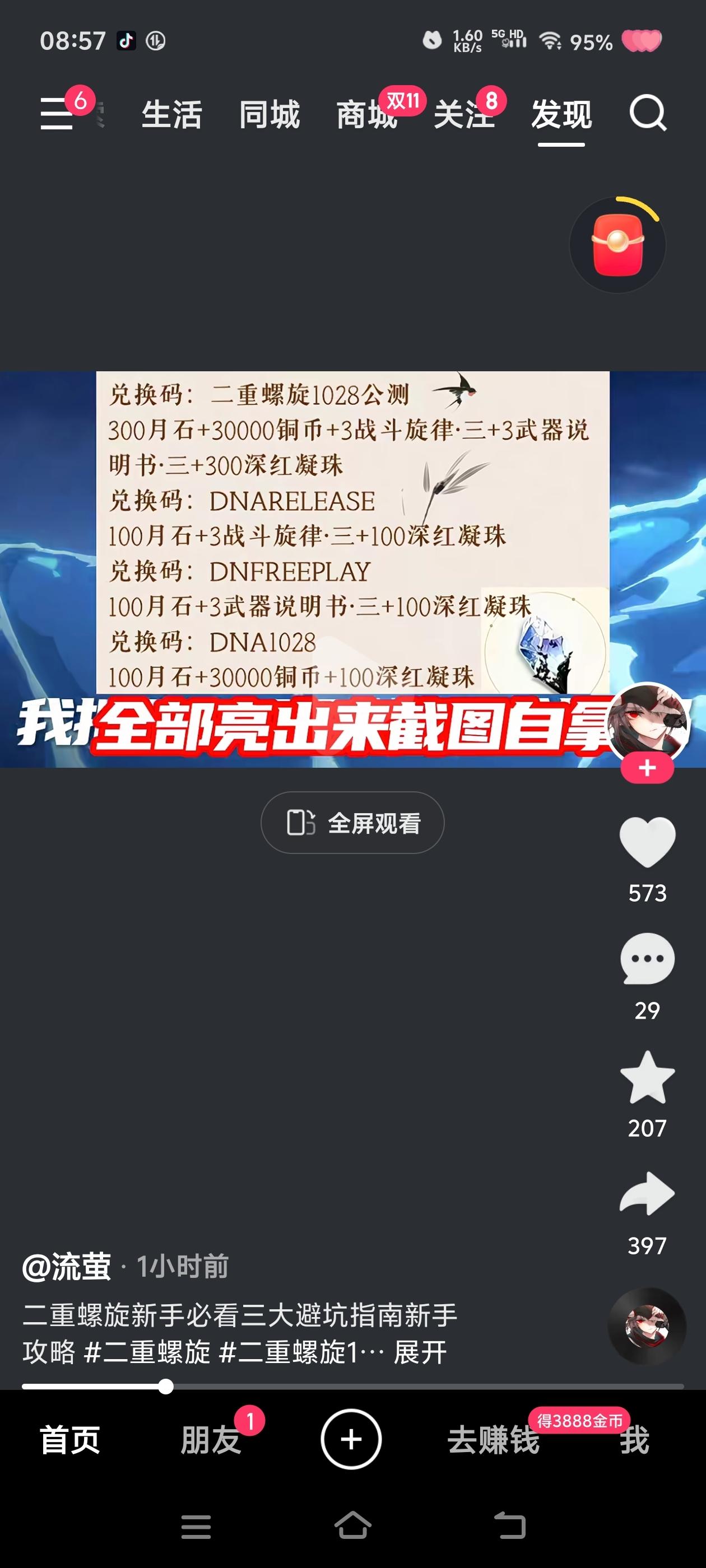Open the 商城 tab
Image resolution: width=706 pixels, height=1568 pixels.
[366, 114]
